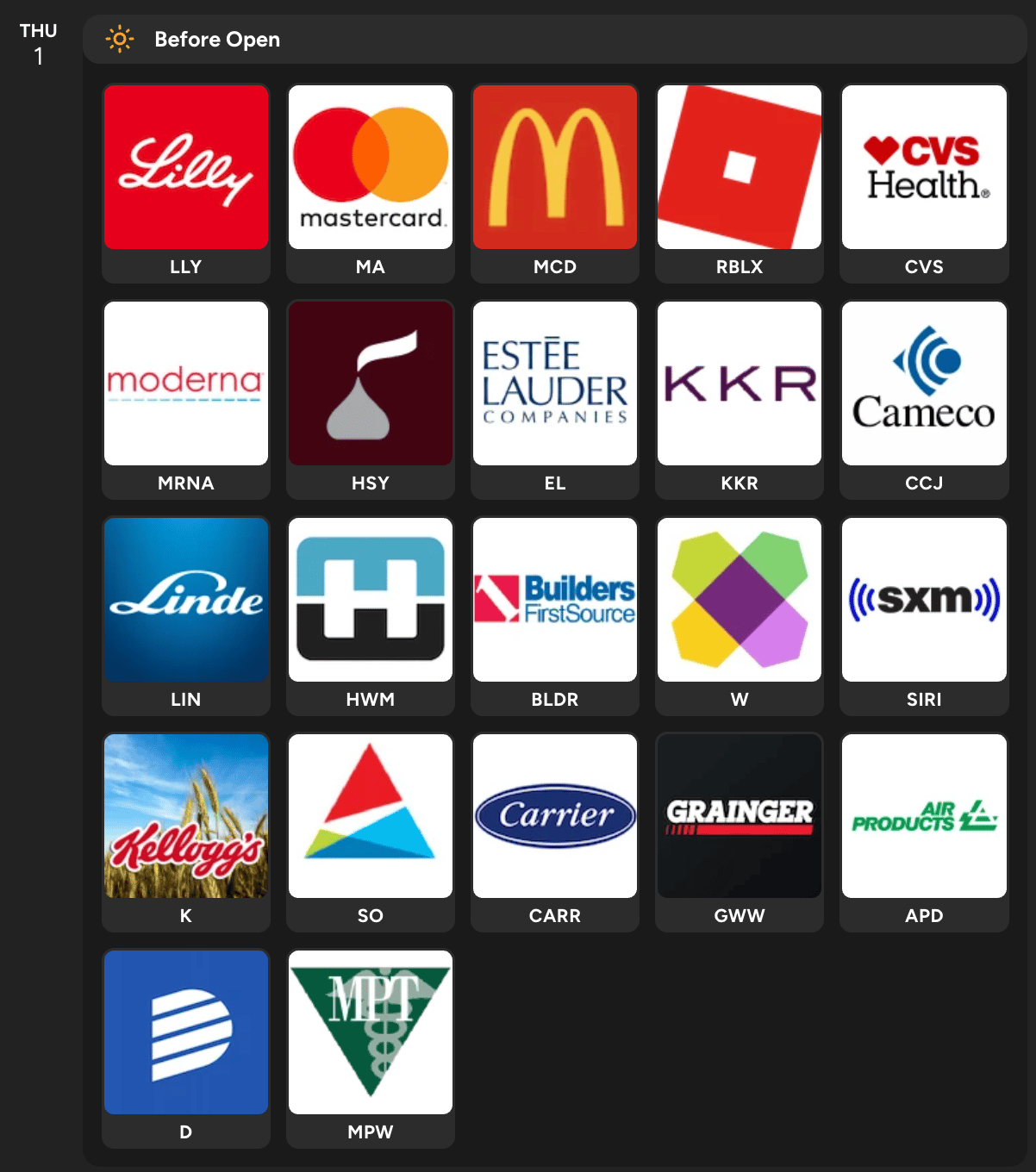Open Estée Lauder EL card
Image resolution: width=1036 pixels, height=1172 pixels.
(555, 384)
